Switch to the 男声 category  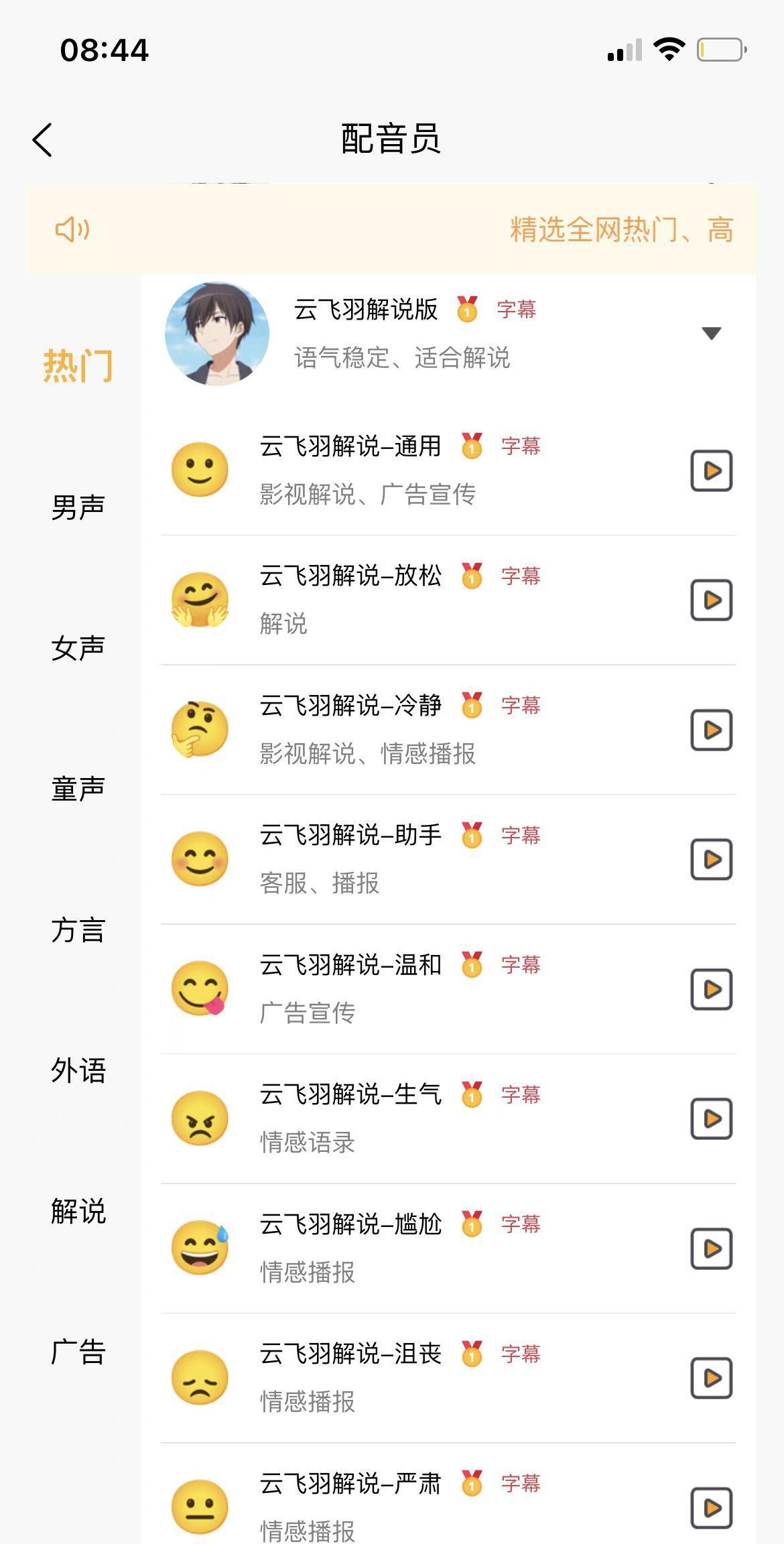pos(77,507)
